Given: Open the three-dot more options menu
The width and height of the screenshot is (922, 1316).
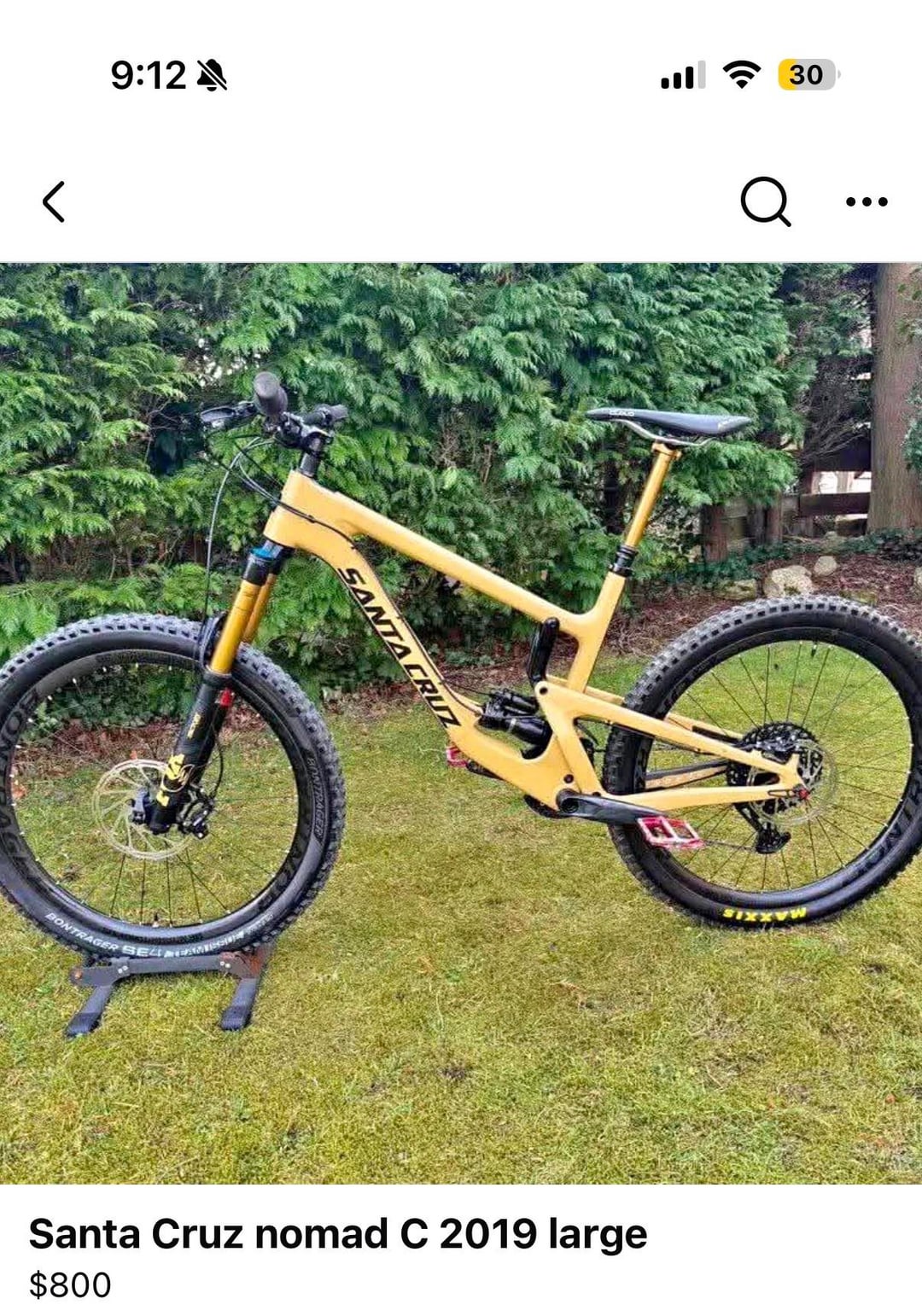Looking at the screenshot, I should [x=867, y=202].
